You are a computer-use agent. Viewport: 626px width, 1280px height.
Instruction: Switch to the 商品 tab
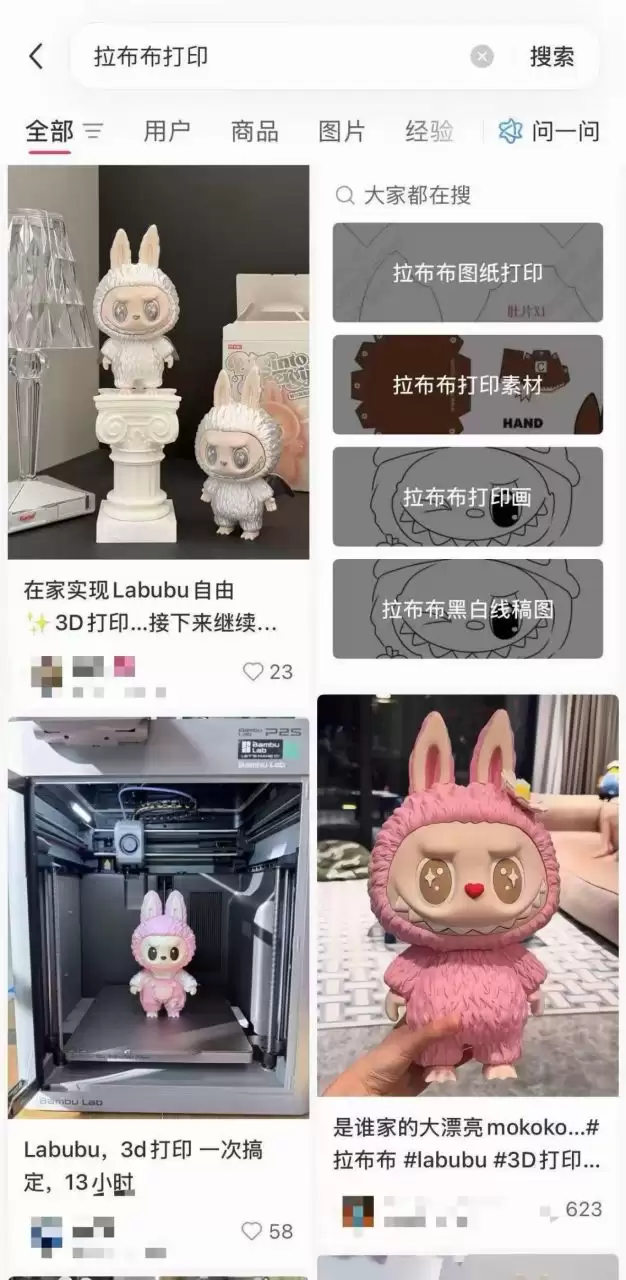click(254, 131)
